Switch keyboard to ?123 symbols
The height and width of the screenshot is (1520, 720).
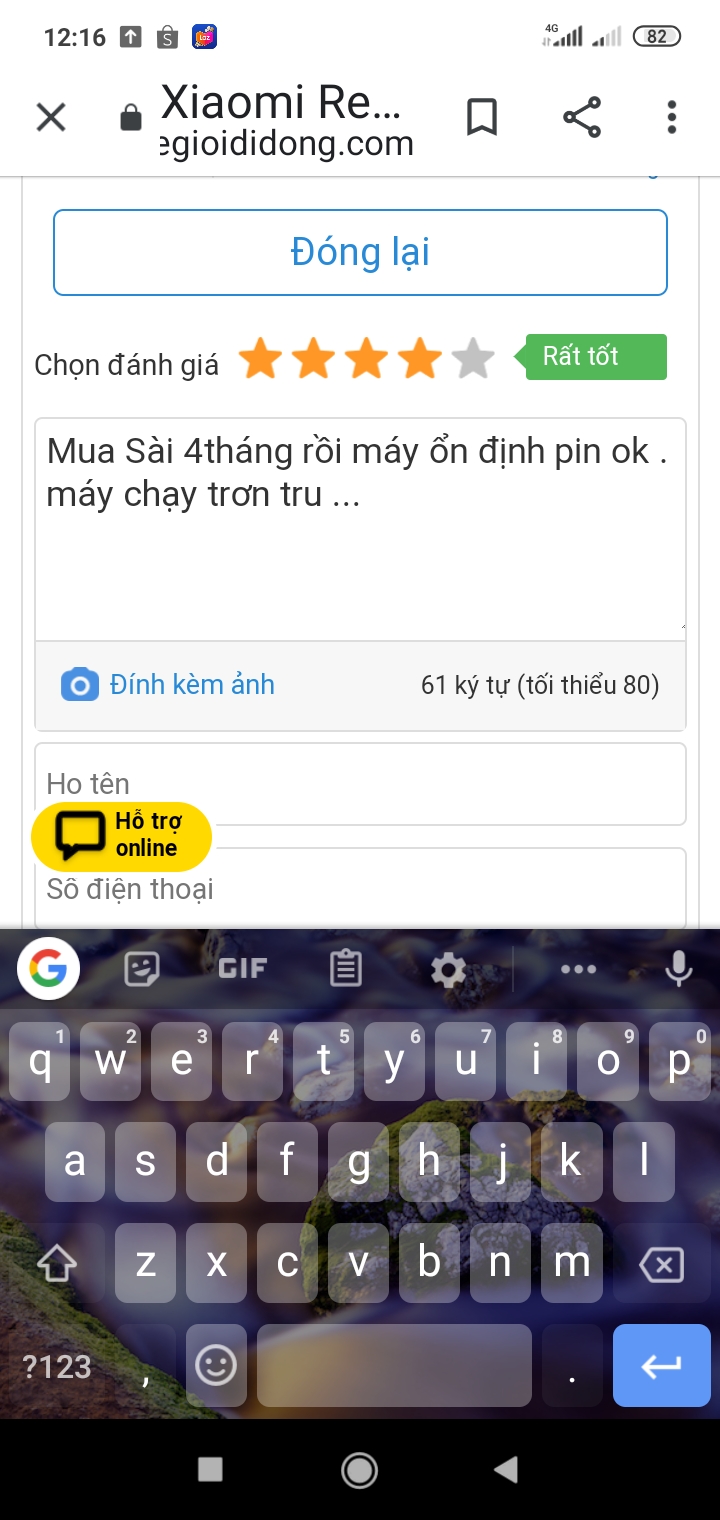pyautogui.click(x=57, y=1367)
